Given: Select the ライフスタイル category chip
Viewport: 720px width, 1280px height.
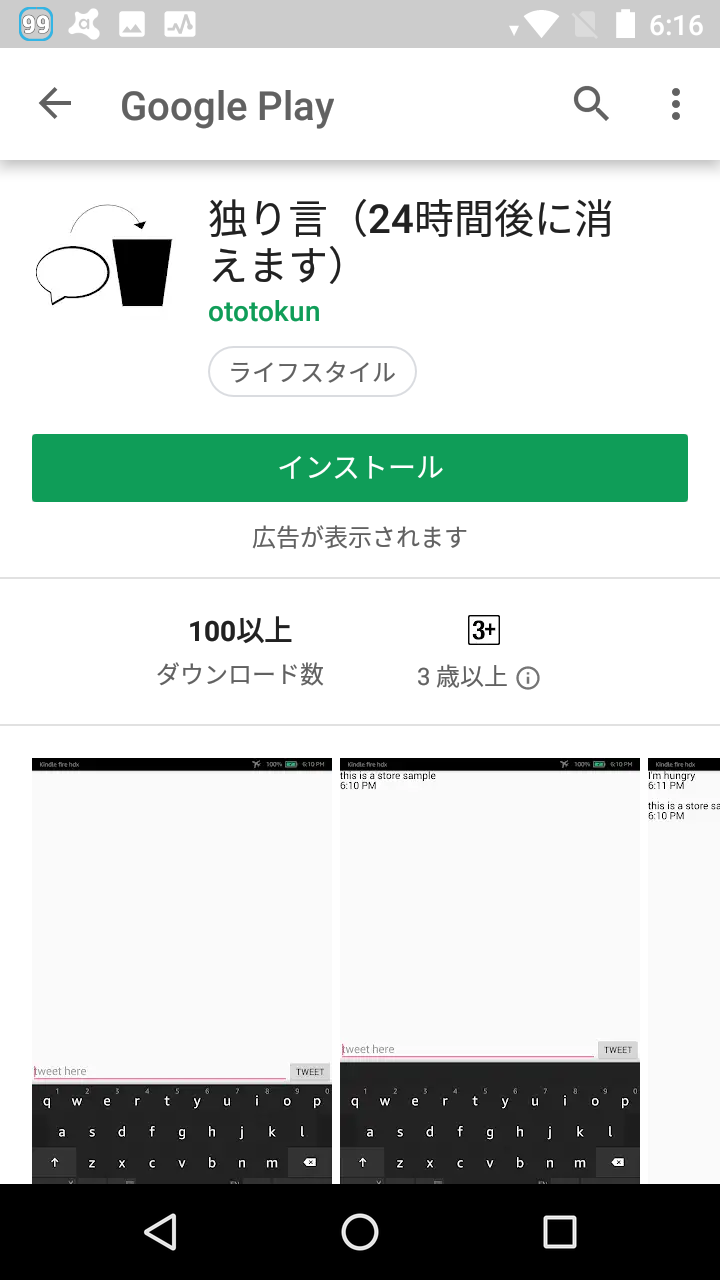Looking at the screenshot, I should [312, 372].
